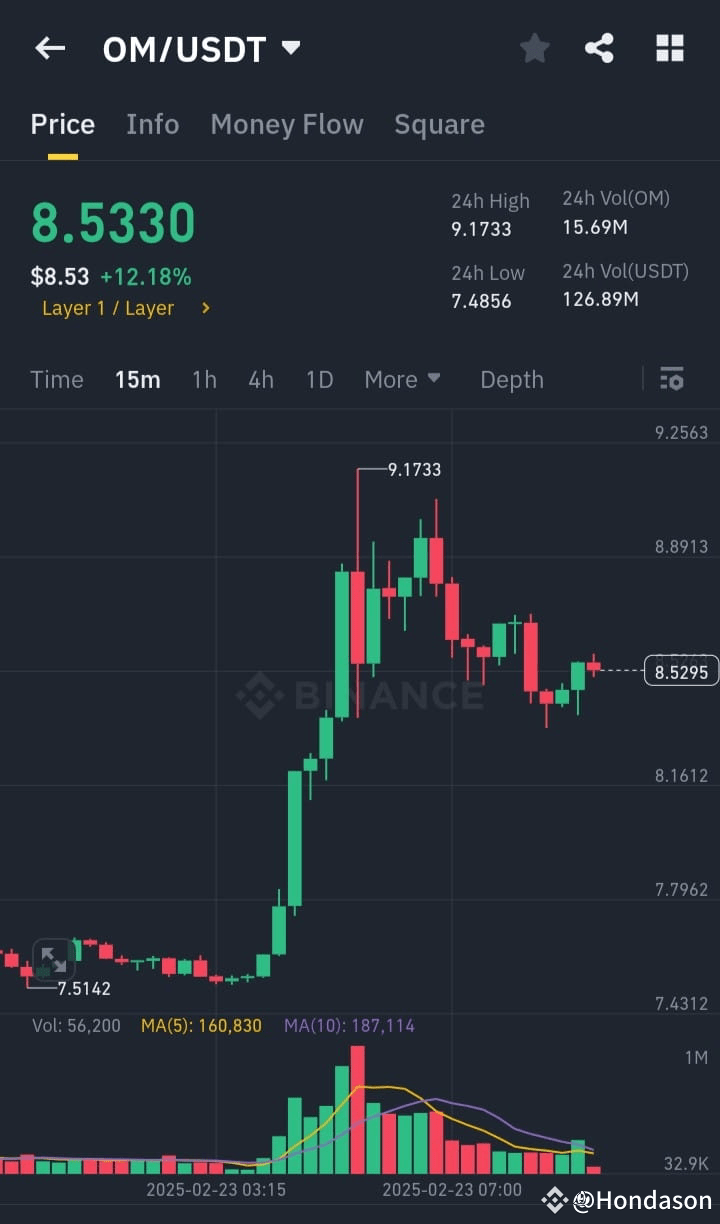Viewport: 720px width, 1224px height.
Task: Open the share icon at the top
Action: pos(599,47)
